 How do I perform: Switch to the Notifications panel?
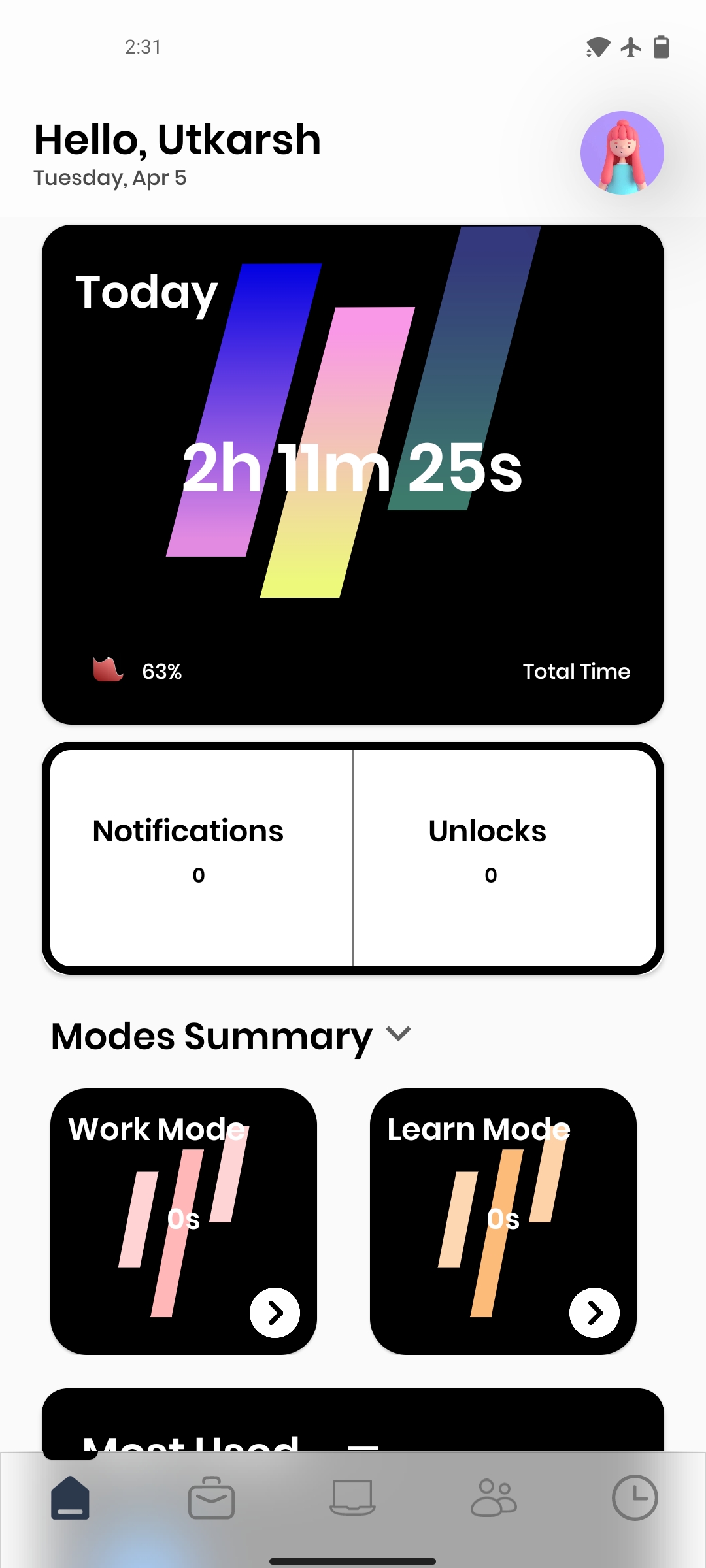tap(188, 849)
